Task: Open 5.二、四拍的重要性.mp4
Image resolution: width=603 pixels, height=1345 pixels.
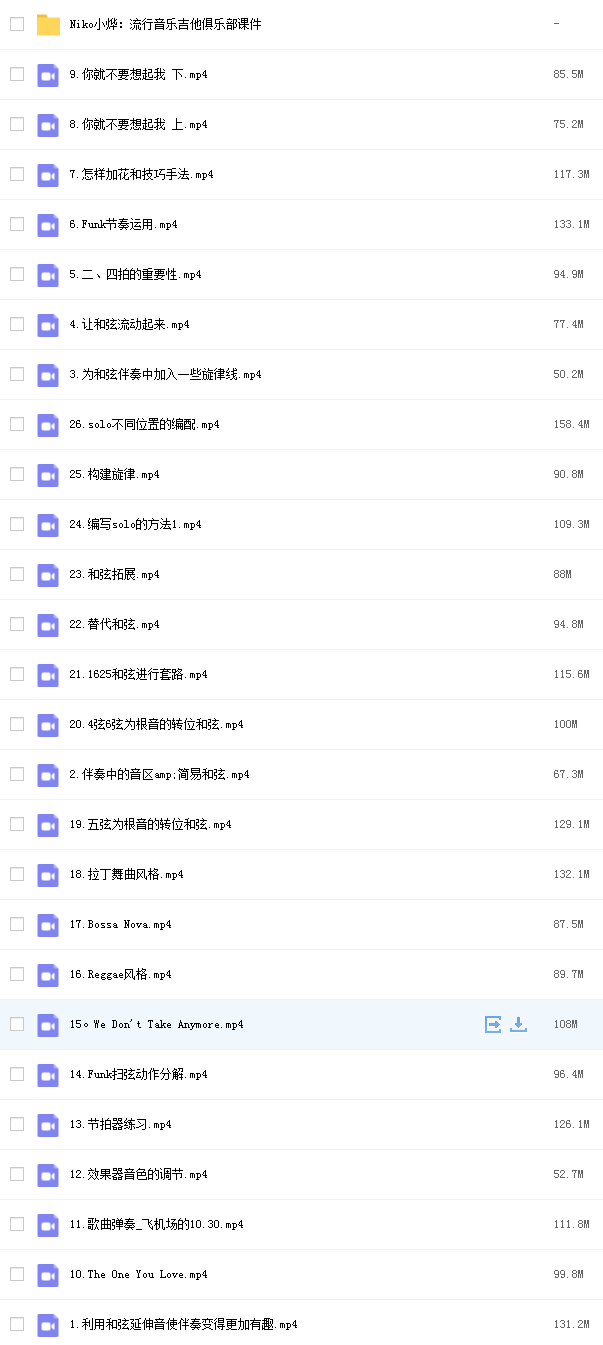Action: pos(135,274)
